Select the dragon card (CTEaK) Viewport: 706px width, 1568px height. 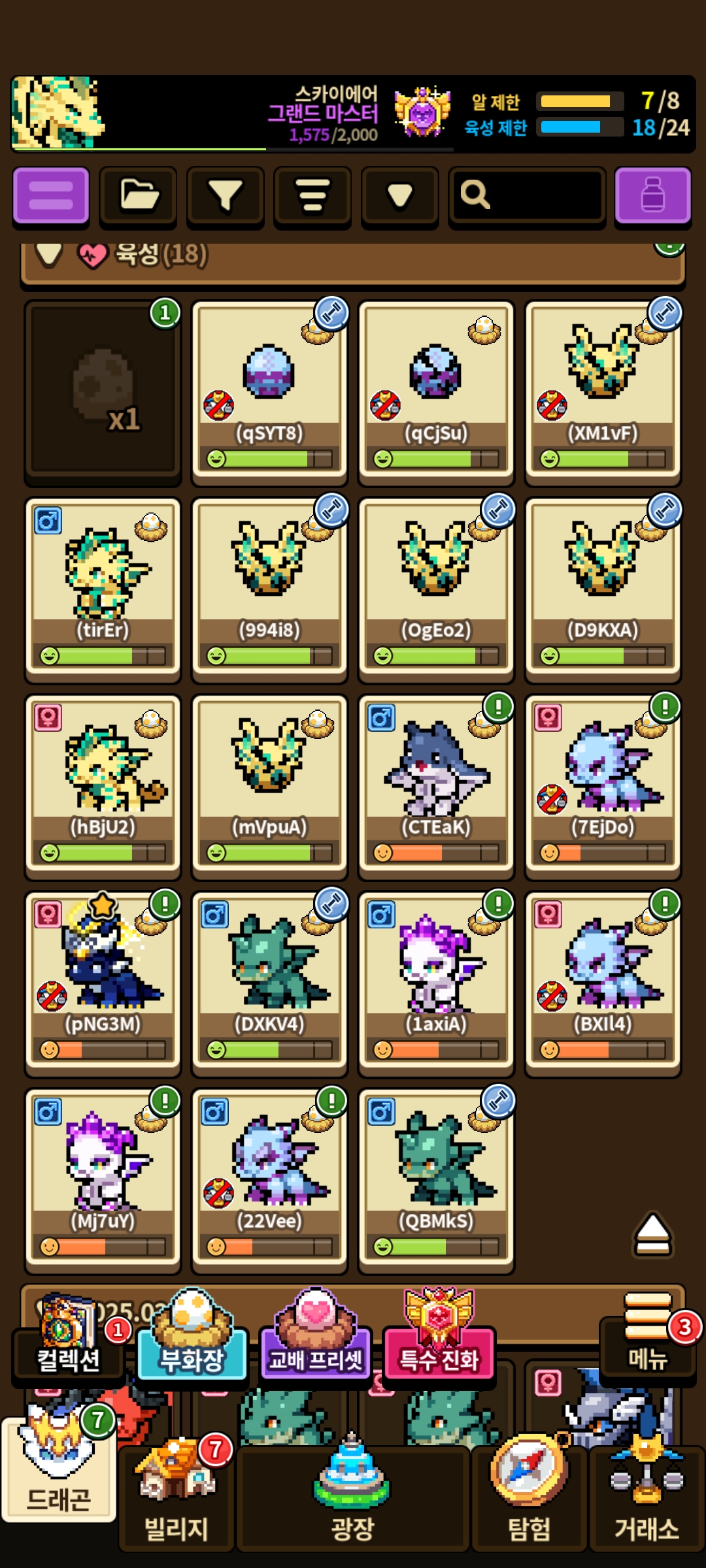click(436, 783)
